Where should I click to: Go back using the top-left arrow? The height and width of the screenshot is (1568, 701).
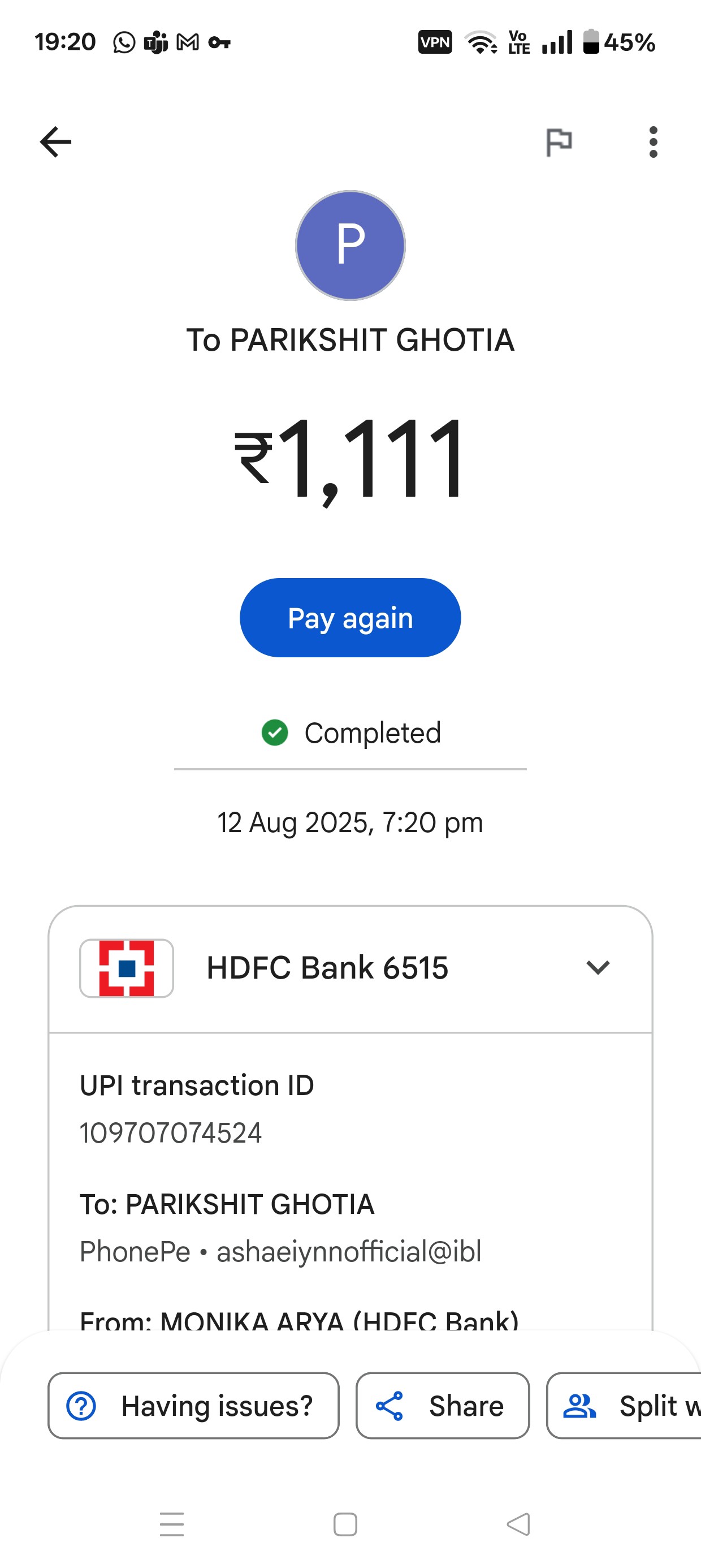(x=55, y=142)
